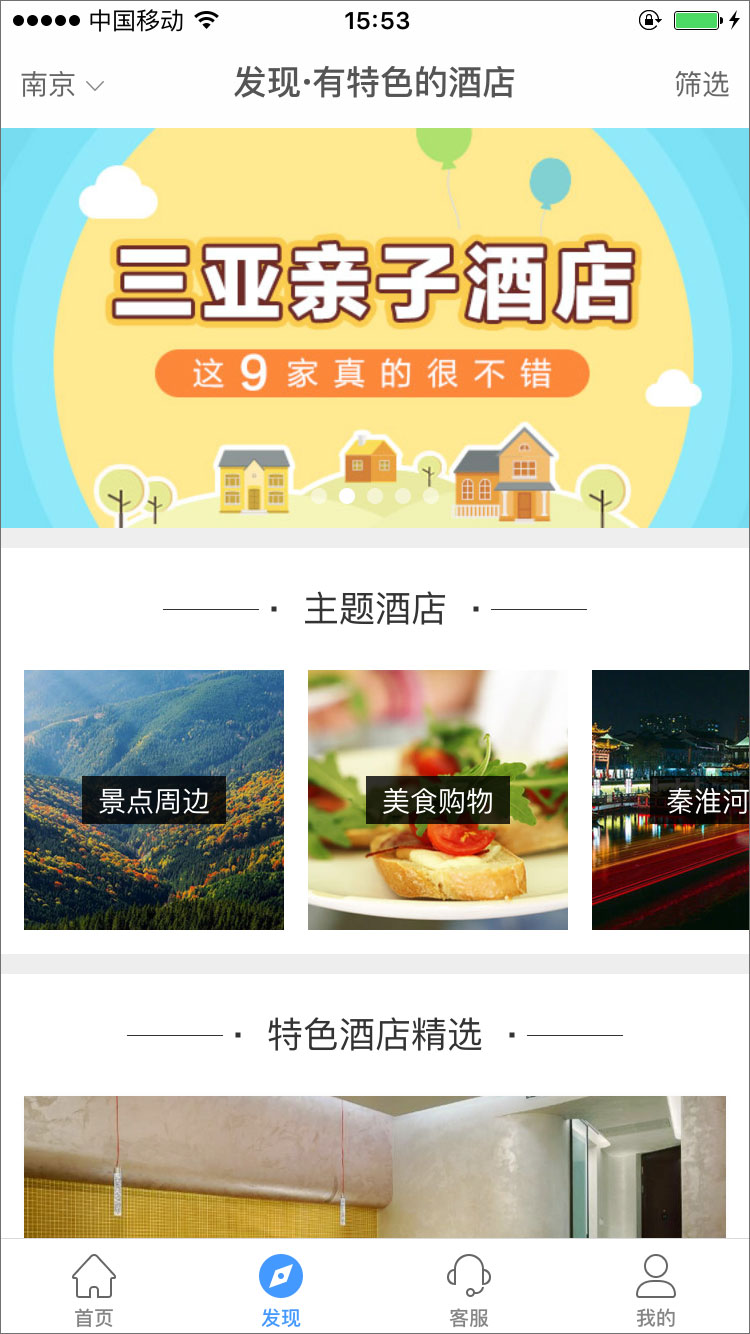
Task: Open the 景点周边 theme tile
Action: pos(154,800)
